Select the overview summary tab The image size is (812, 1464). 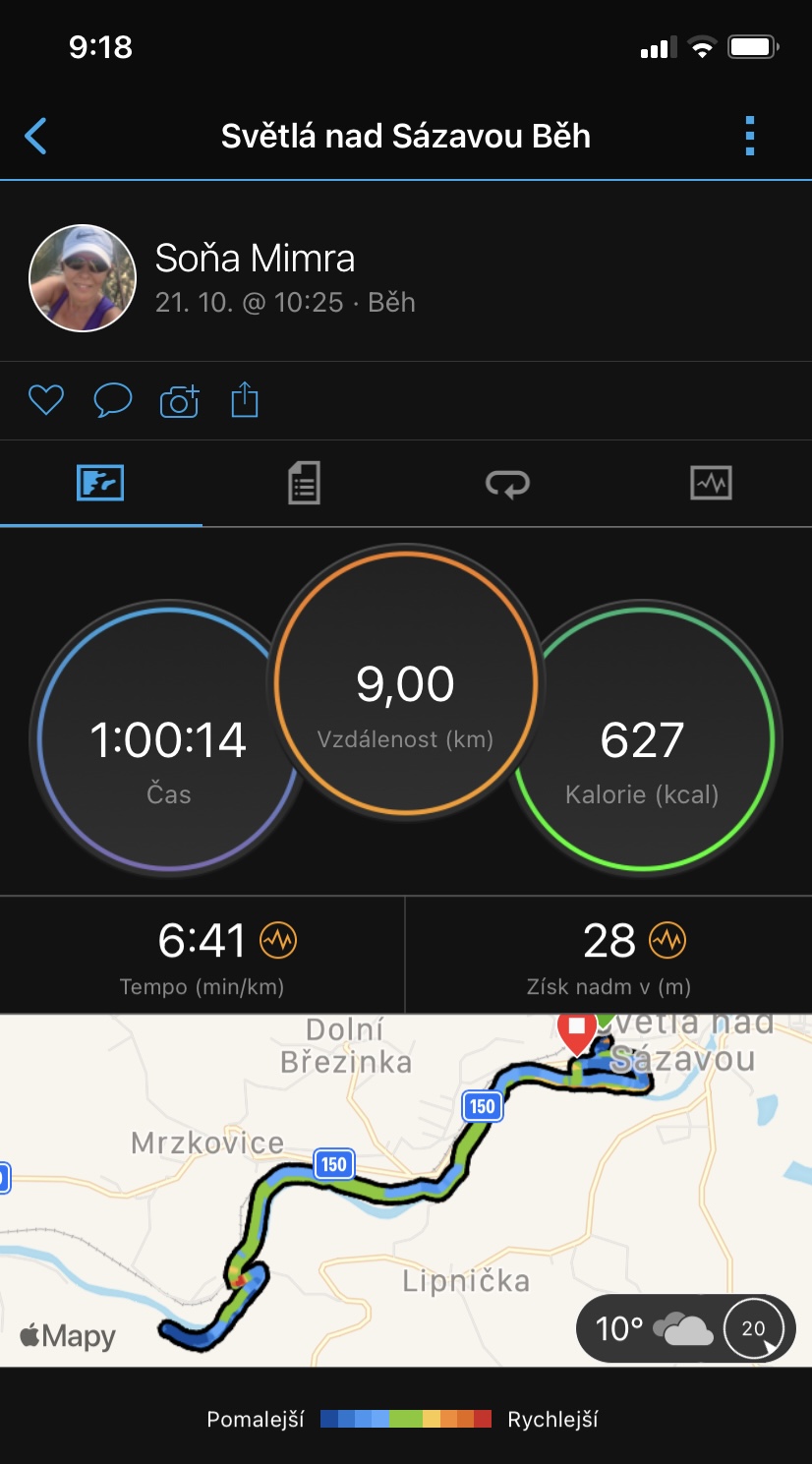pos(100,484)
